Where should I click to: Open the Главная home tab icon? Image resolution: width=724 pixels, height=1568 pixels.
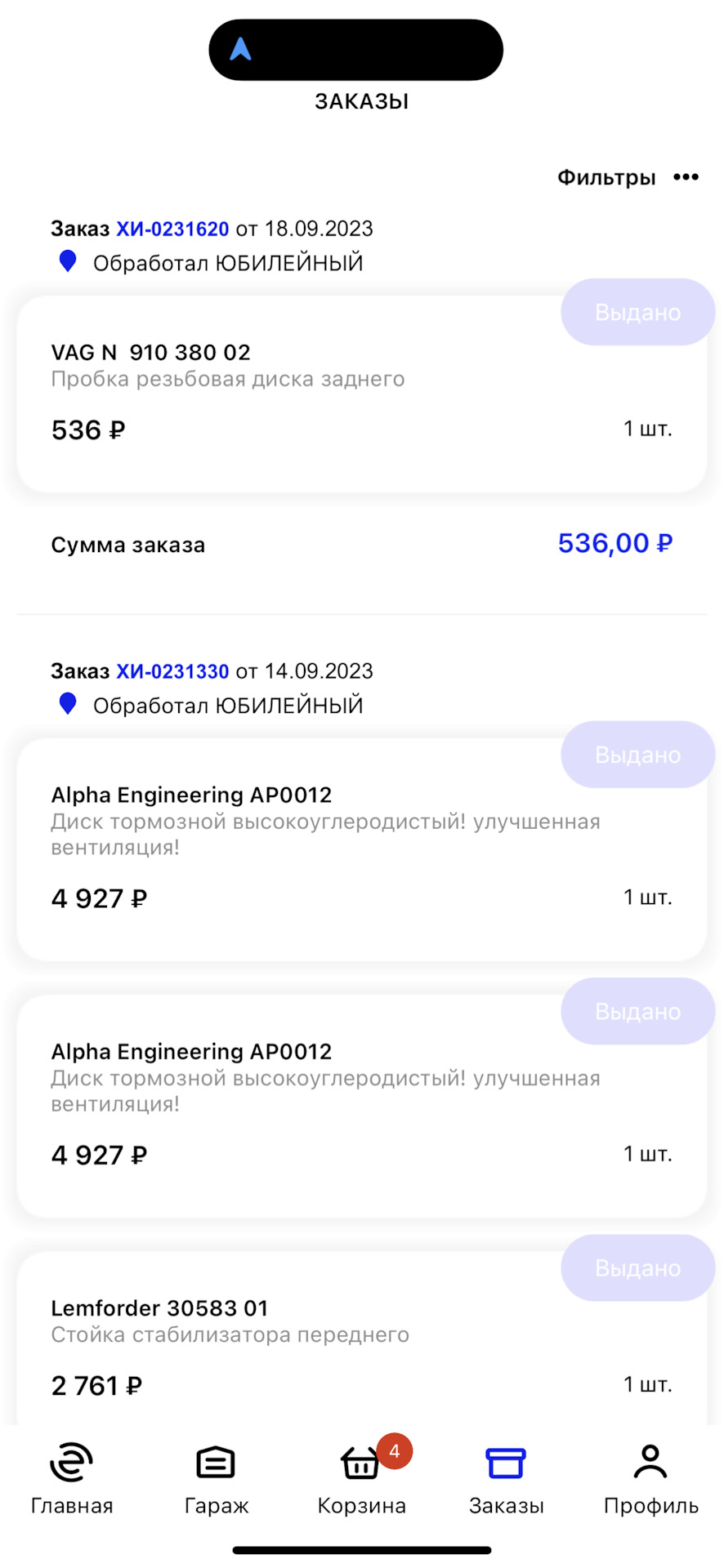[x=70, y=1462]
